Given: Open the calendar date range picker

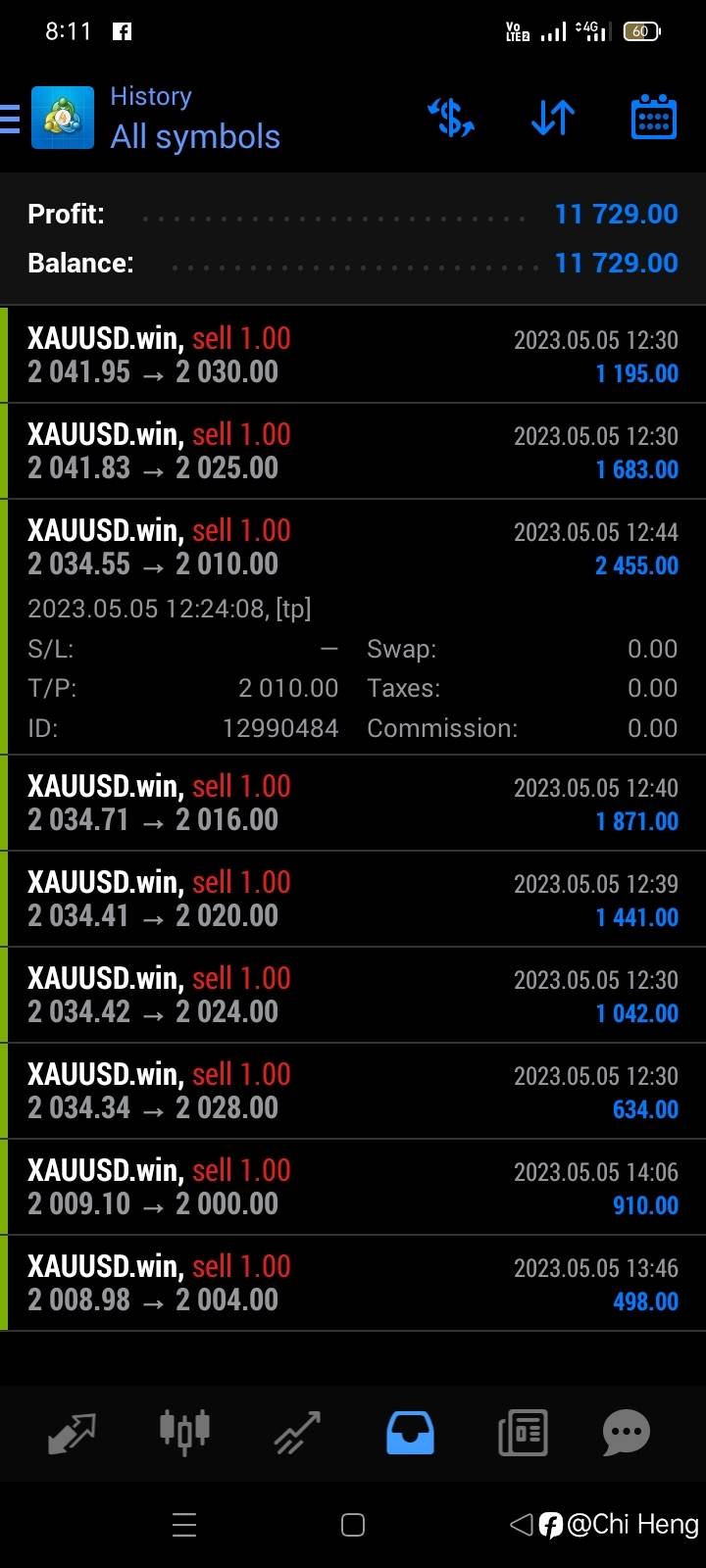Looking at the screenshot, I should click(x=653, y=119).
